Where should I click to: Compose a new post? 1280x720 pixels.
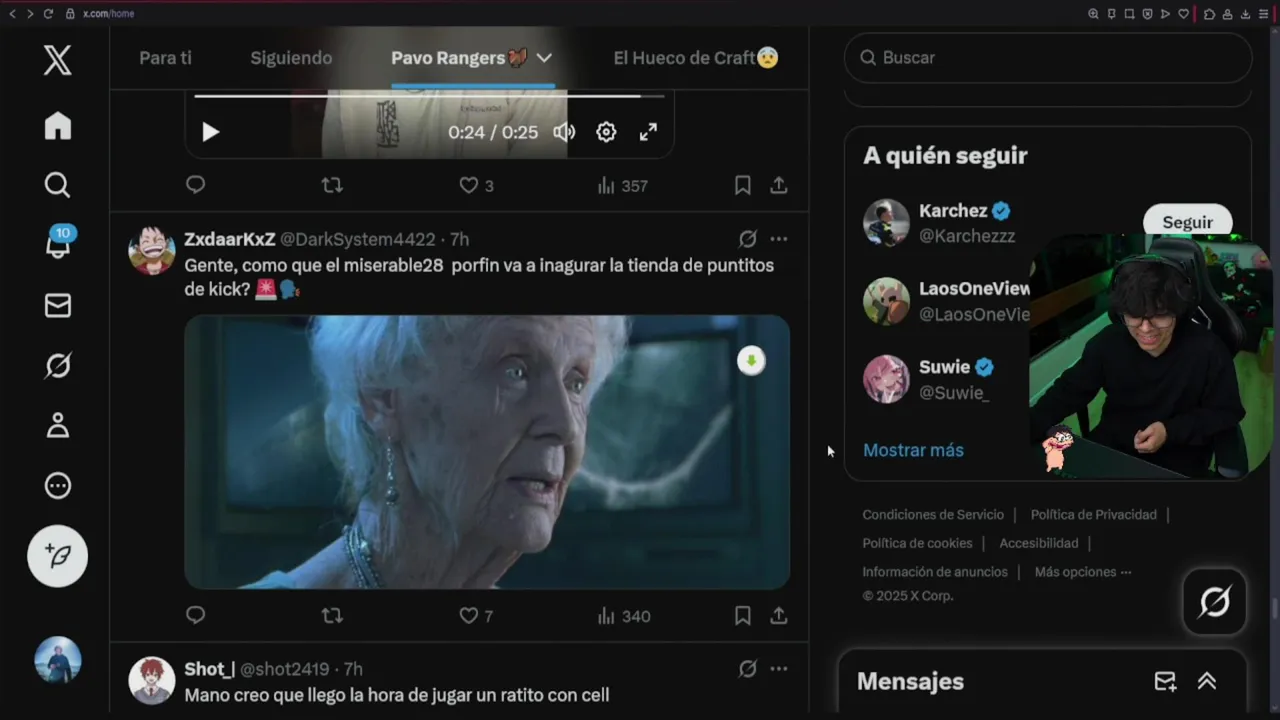click(58, 556)
